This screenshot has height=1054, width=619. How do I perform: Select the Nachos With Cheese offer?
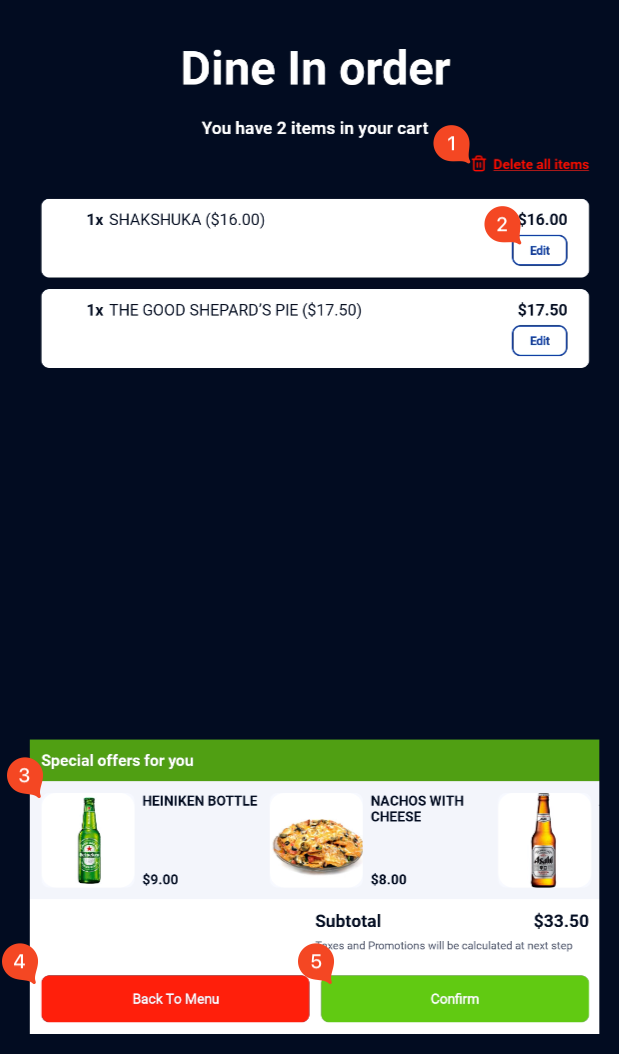pos(378,840)
